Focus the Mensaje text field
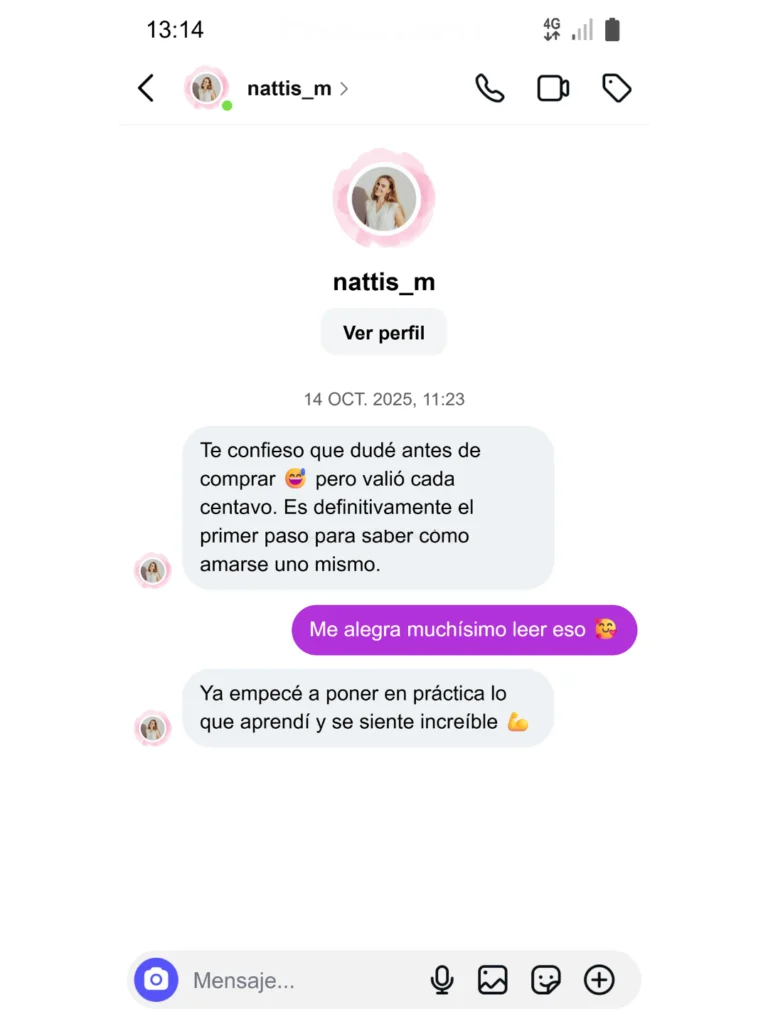The image size is (768, 1024). (300, 981)
